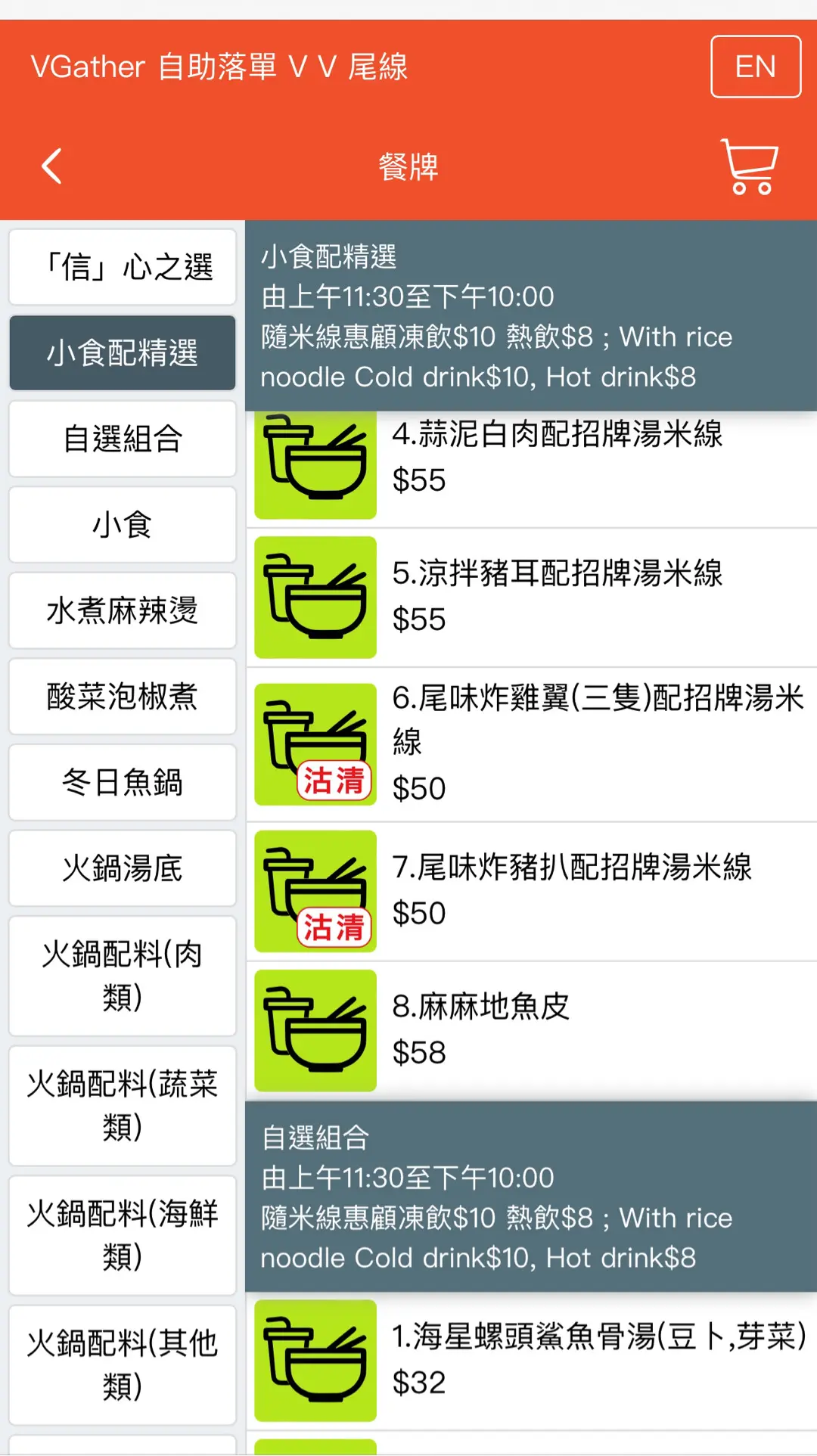Open the 火鍋配料(肉類) category
Viewport: 817px width, 1456px height.
coord(123,976)
